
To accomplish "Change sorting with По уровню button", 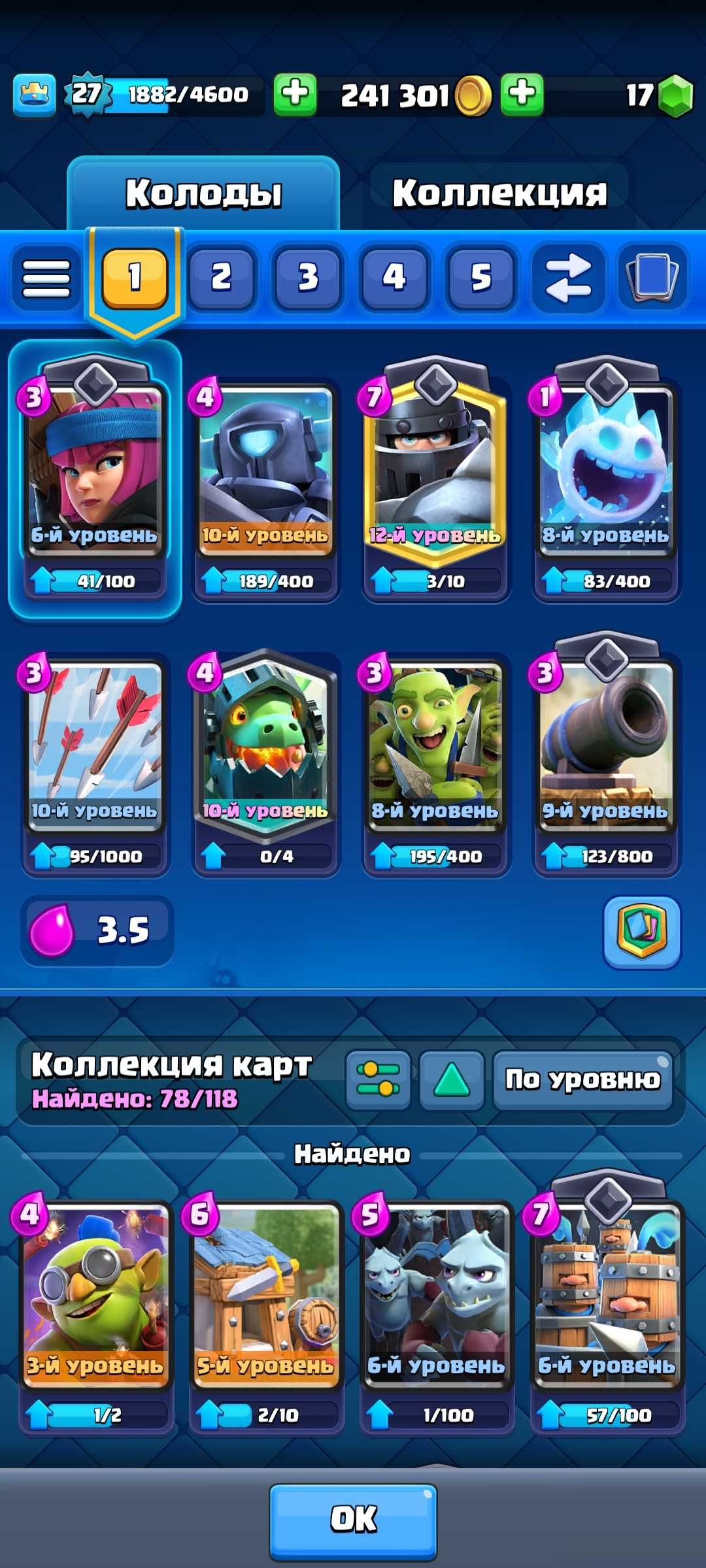I will coord(582,1079).
